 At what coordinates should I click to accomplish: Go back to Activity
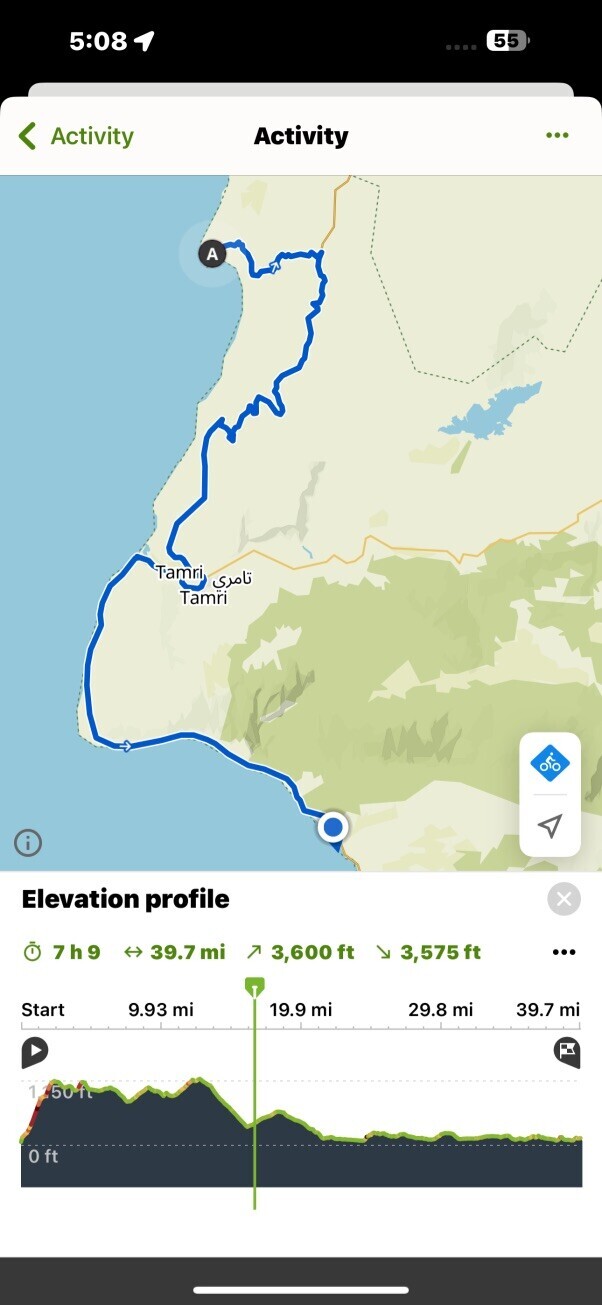point(76,136)
